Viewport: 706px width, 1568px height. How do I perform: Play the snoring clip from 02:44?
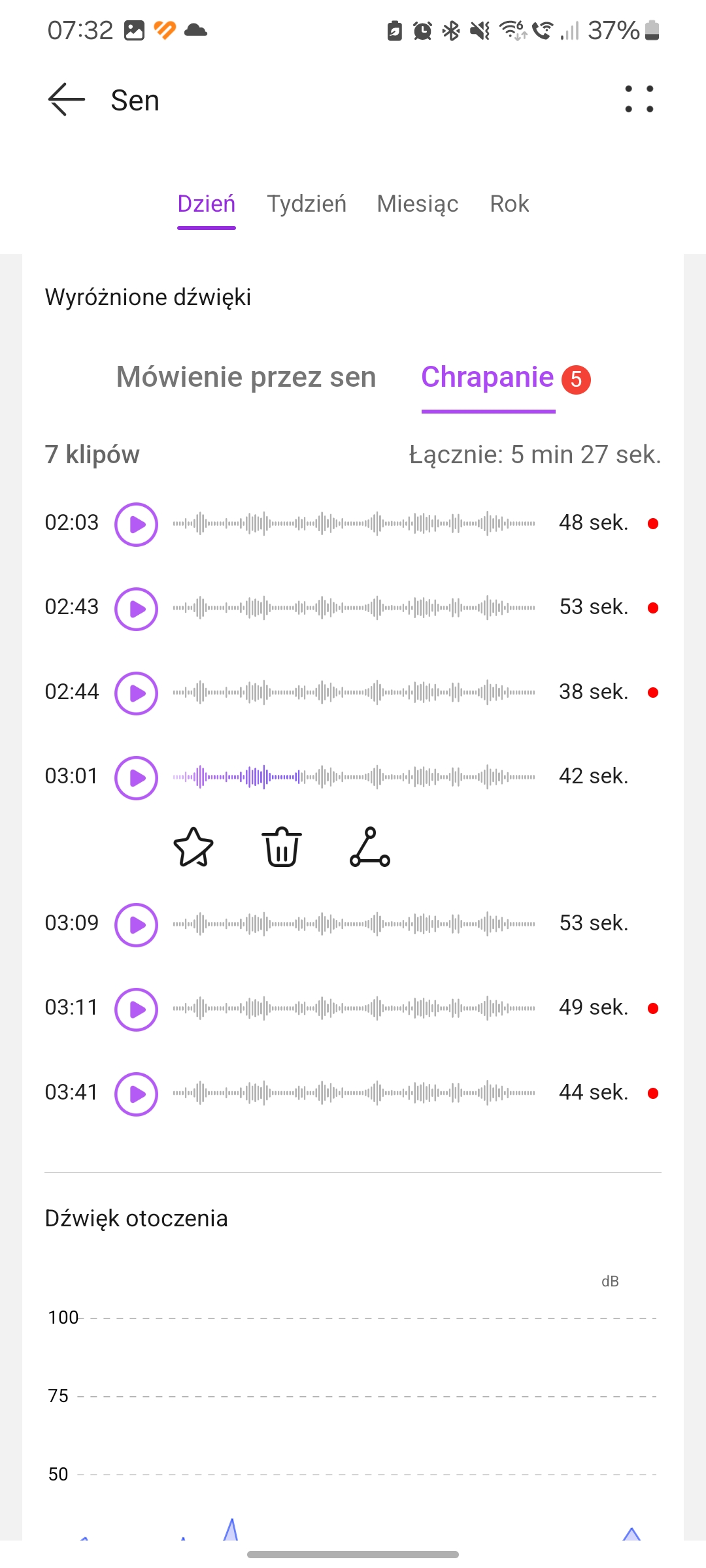136,693
